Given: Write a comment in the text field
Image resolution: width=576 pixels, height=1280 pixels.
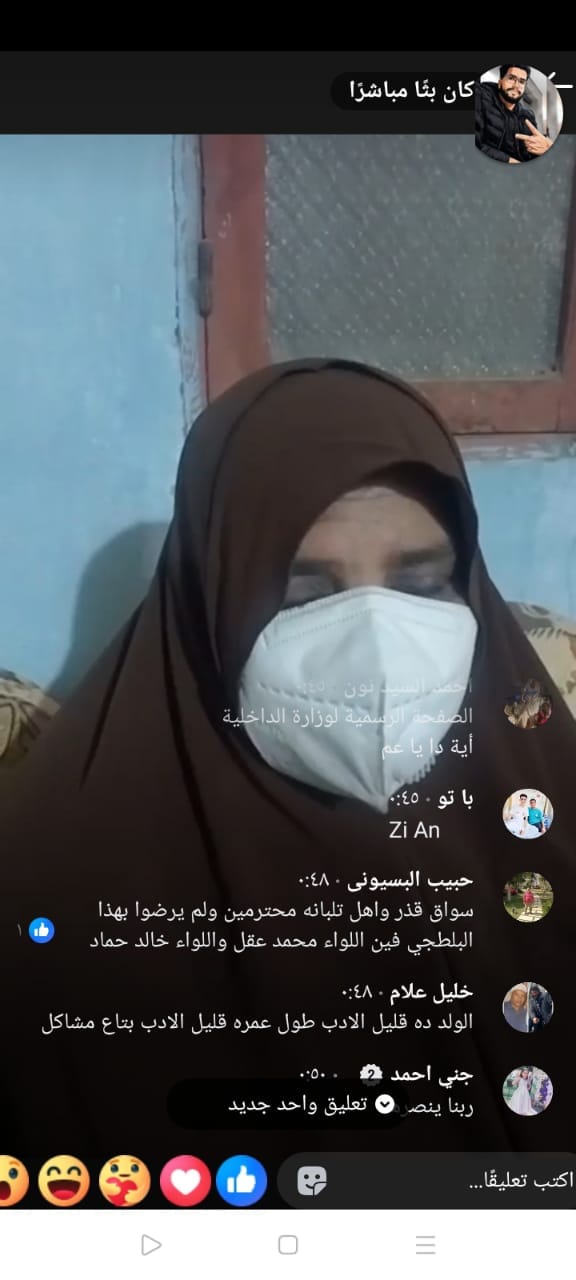Looking at the screenshot, I should click(427, 1180).
